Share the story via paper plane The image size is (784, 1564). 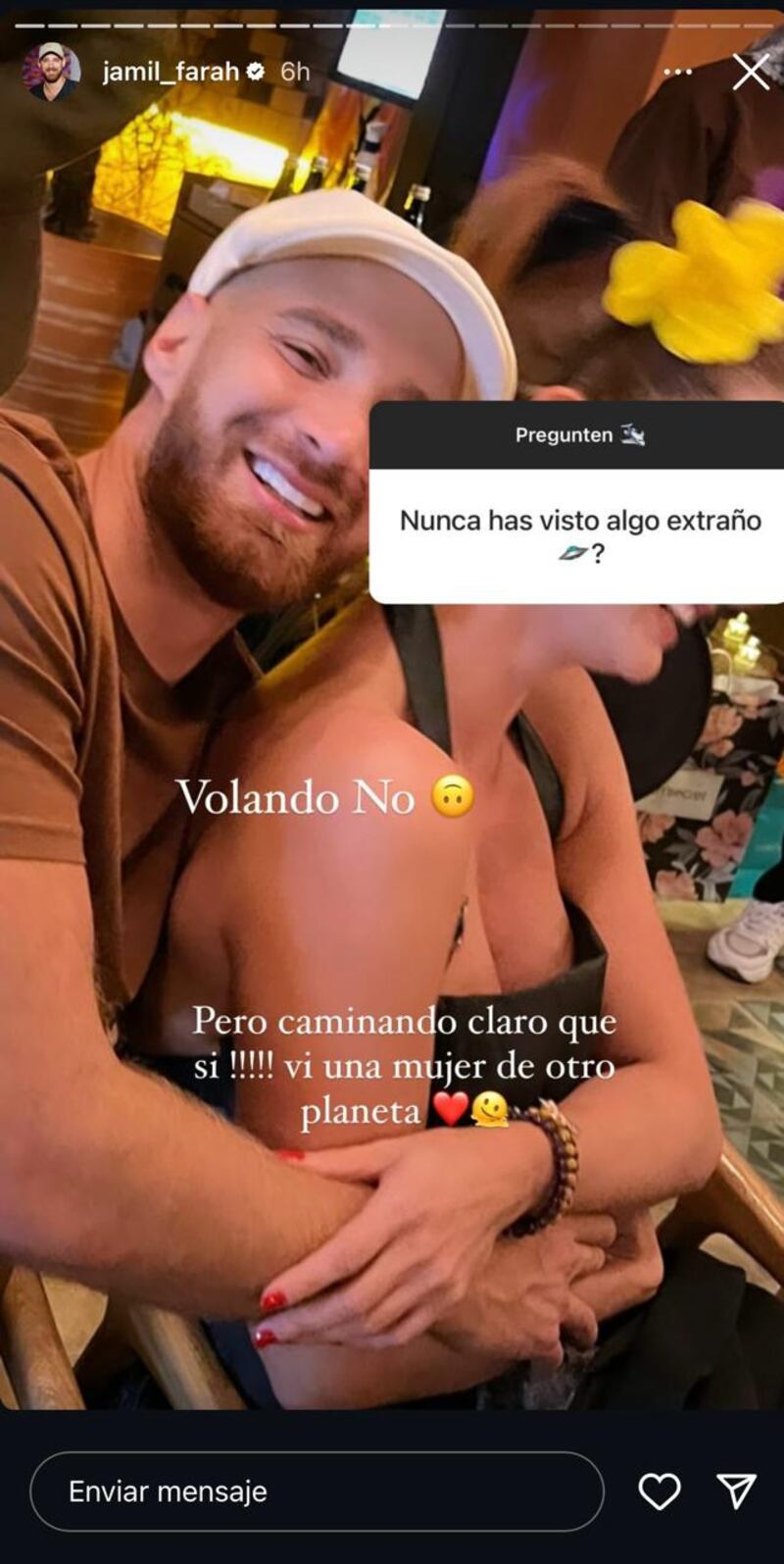pos(736,1491)
